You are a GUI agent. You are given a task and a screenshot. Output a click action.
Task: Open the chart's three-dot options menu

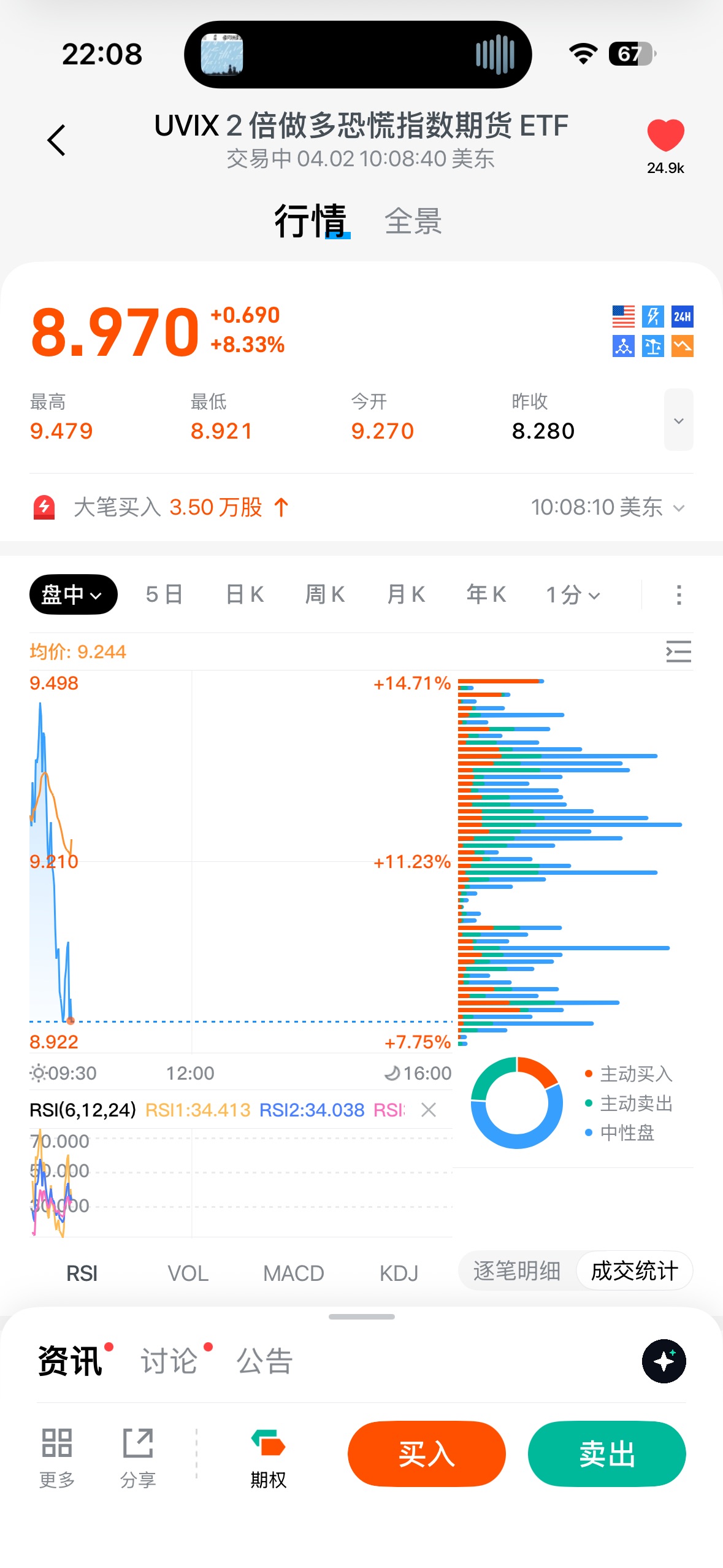(678, 594)
